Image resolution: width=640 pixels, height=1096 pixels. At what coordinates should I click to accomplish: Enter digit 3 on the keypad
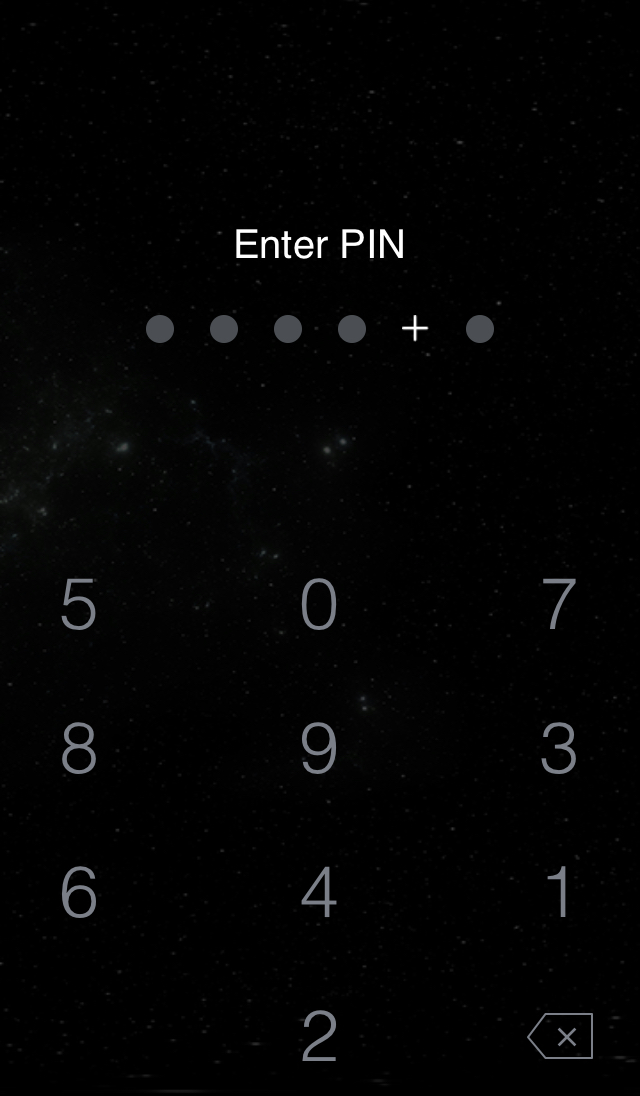[559, 749]
